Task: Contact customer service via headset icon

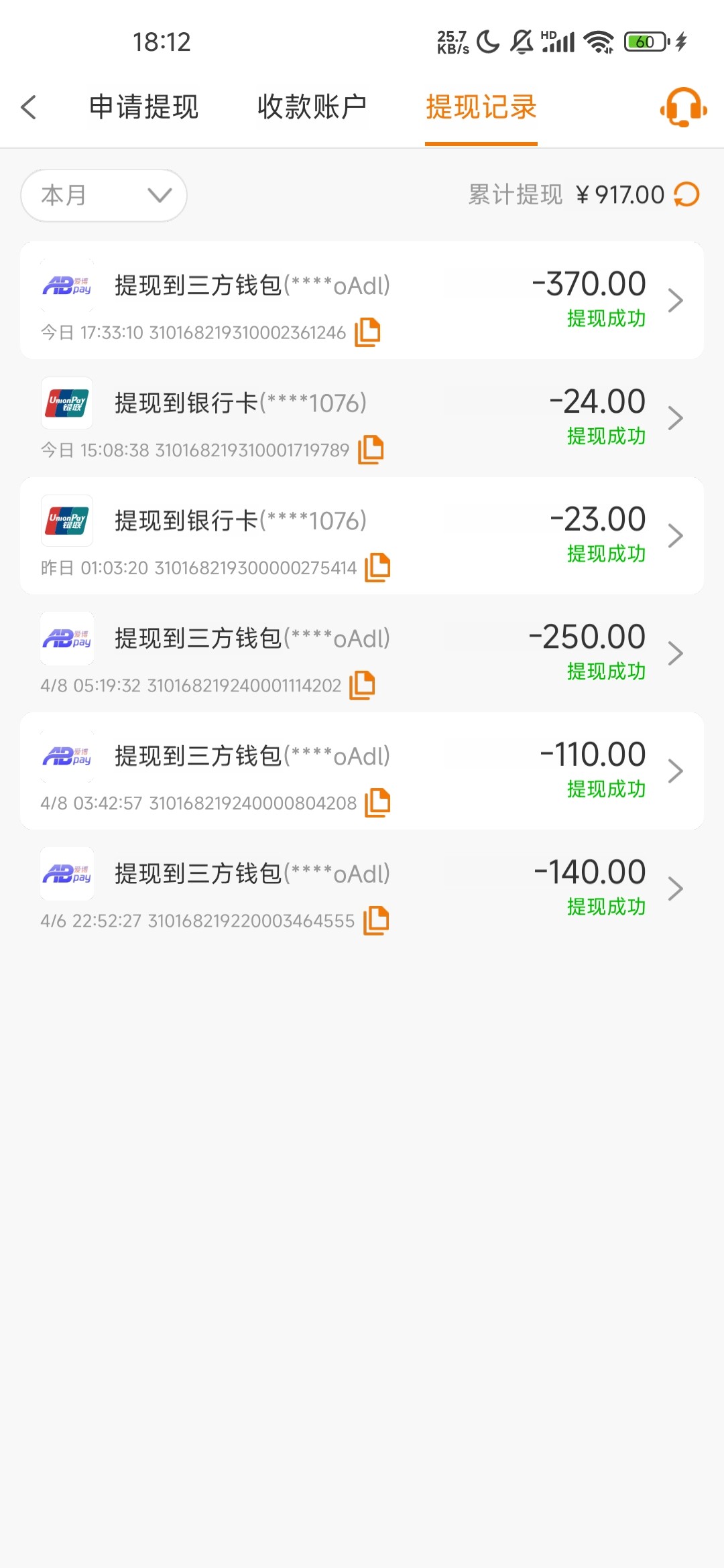Action: tap(683, 107)
